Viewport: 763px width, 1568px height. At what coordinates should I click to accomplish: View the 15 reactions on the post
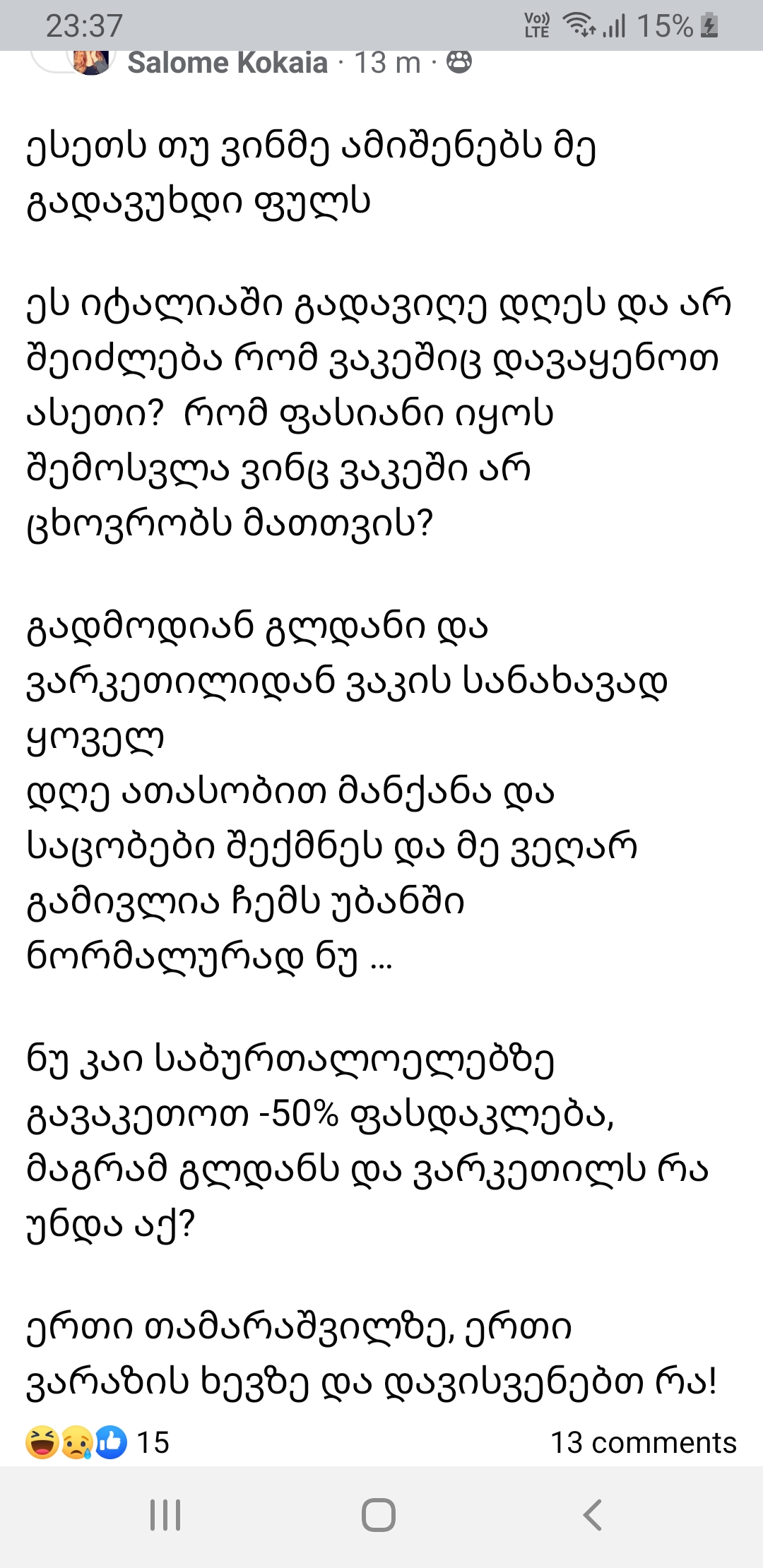point(98,1443)
